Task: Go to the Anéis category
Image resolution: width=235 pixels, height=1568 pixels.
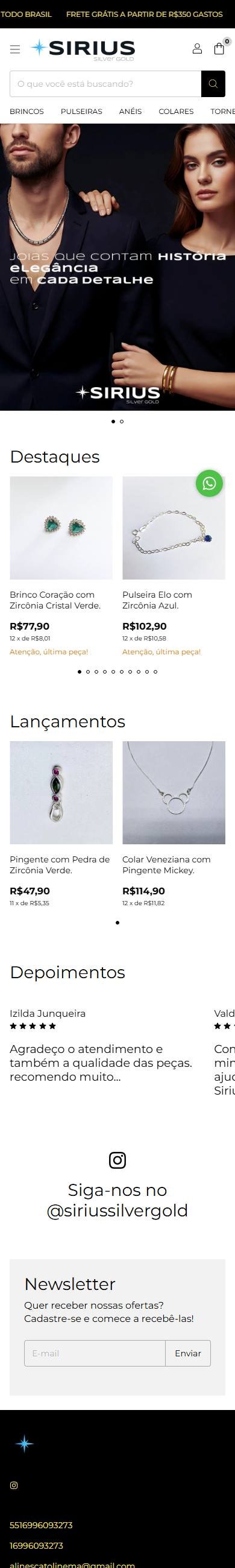Action: click(130, 112)
